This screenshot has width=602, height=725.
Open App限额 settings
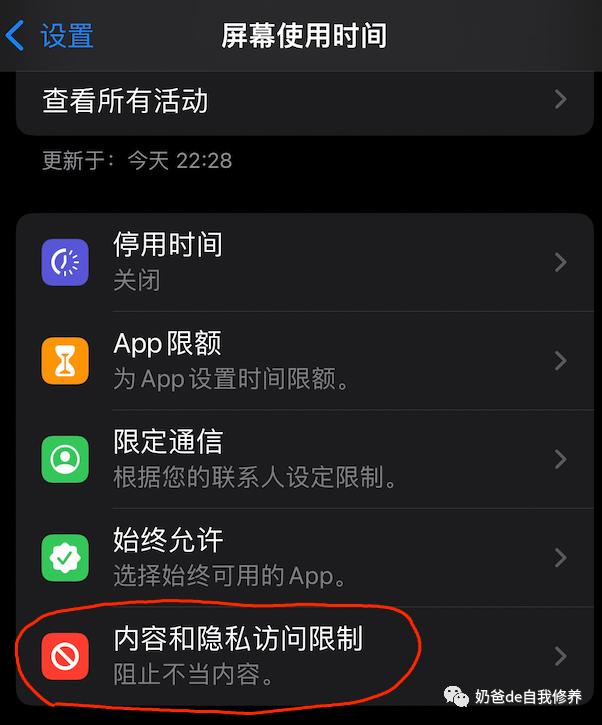click(300, 360)
